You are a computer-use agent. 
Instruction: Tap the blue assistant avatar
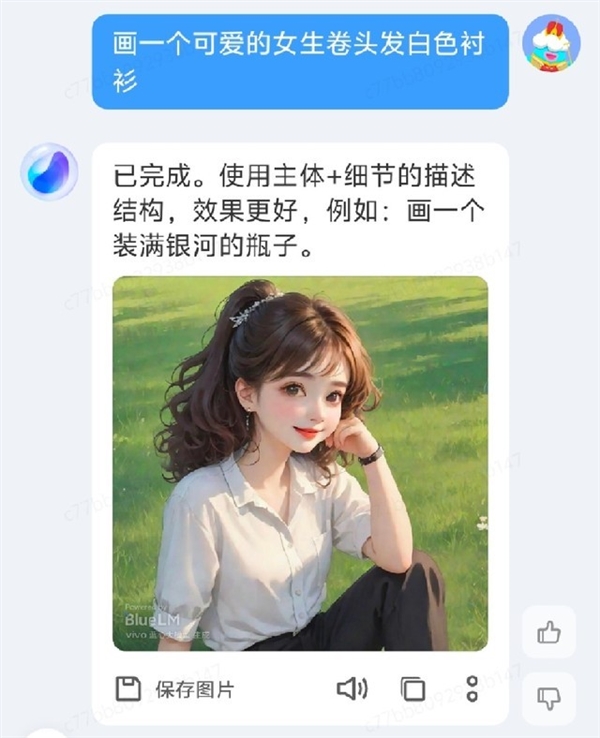pyautogui.click(x=49, y=171)
